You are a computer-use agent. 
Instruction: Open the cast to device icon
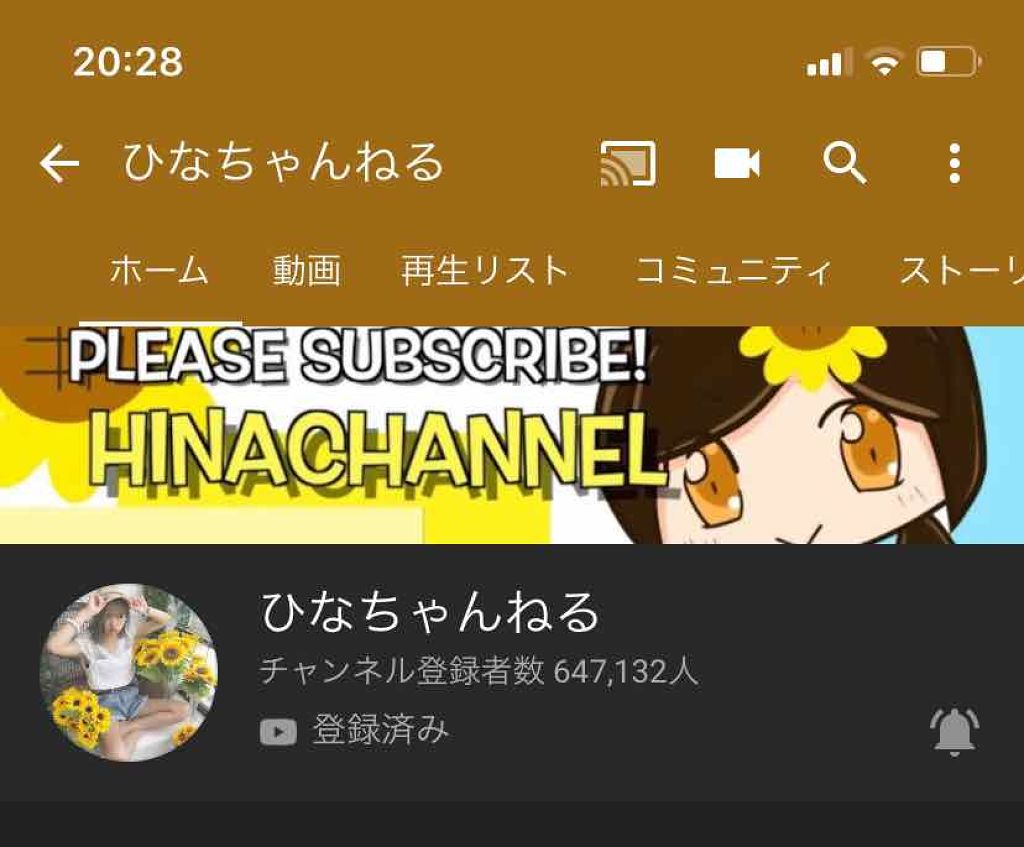click(628, 163)
